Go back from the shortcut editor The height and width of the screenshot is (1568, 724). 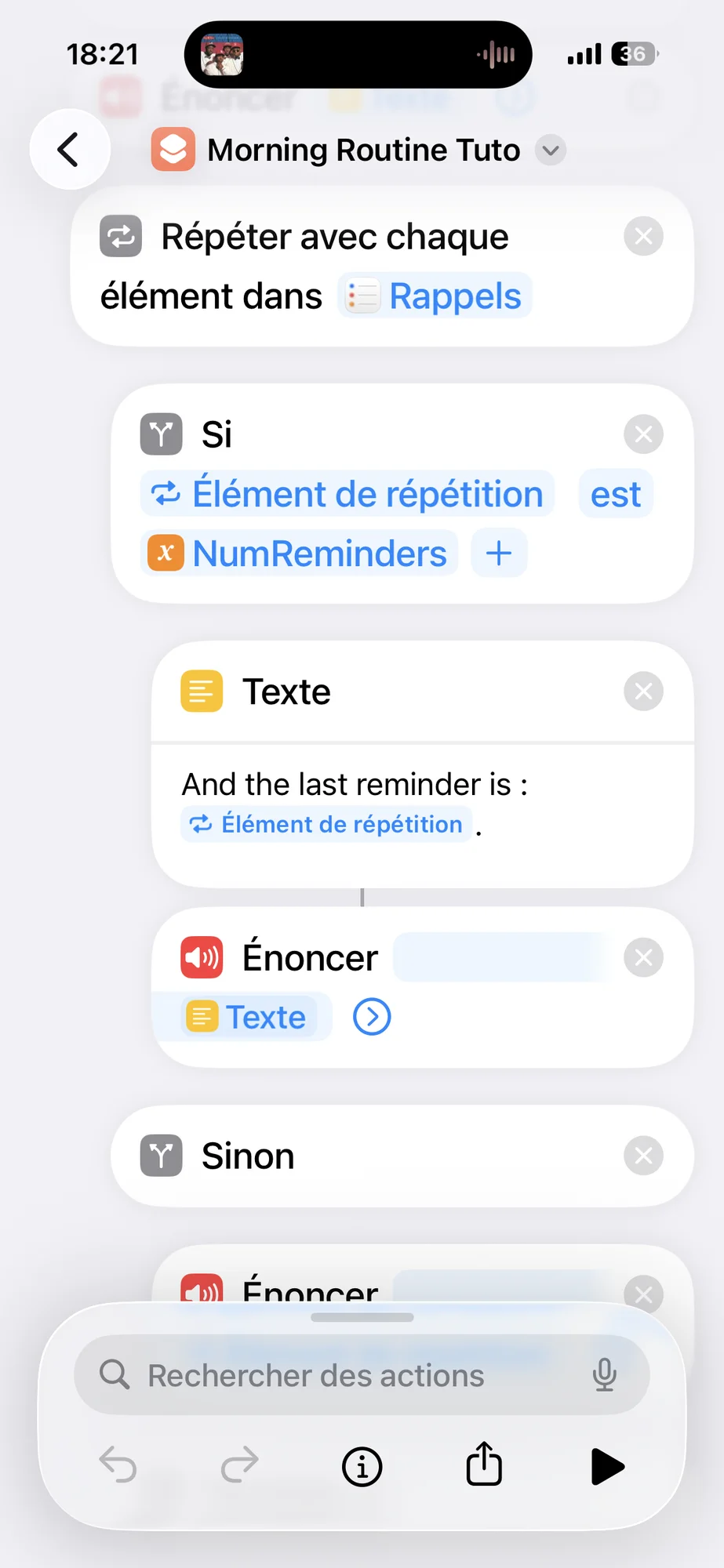point(69,150)
